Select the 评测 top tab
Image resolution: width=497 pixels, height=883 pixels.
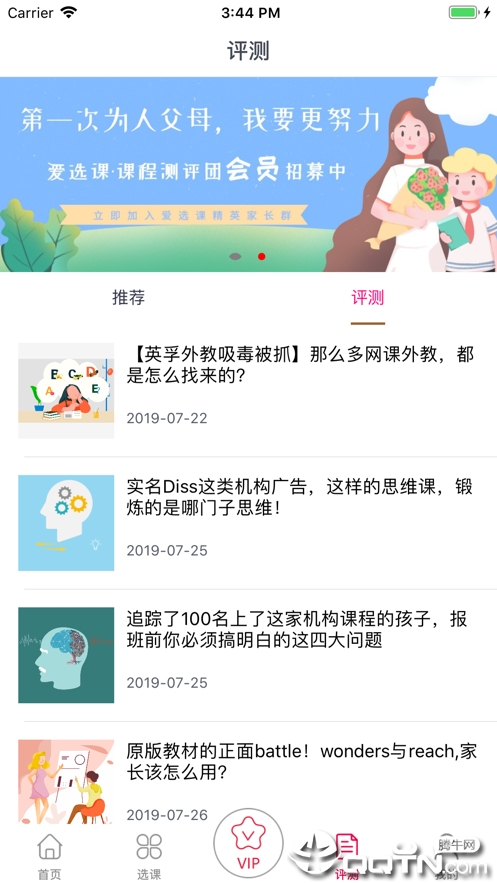pos(368,297)
